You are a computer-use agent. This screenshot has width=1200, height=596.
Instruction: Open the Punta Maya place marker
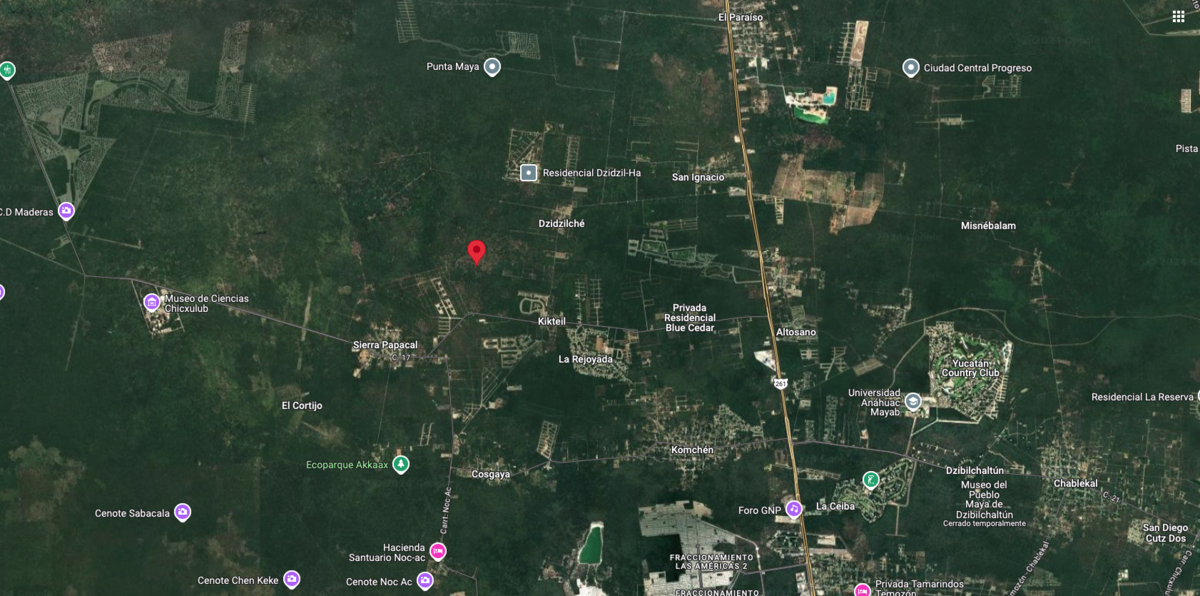tap(492, 67)
